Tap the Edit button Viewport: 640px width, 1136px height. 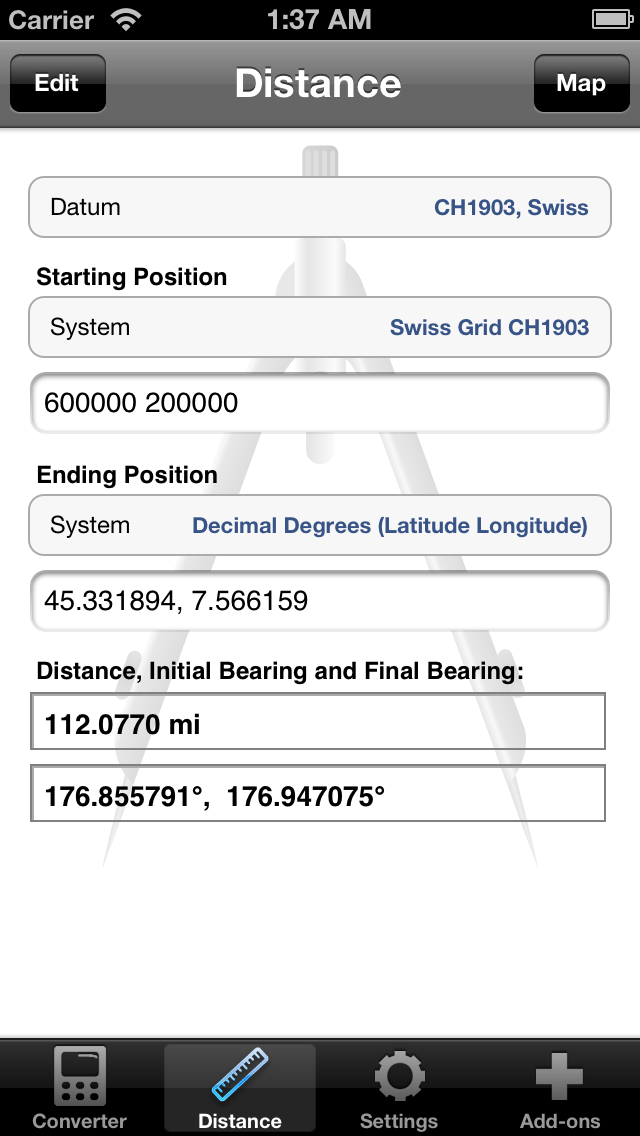(x=58, y=83)
